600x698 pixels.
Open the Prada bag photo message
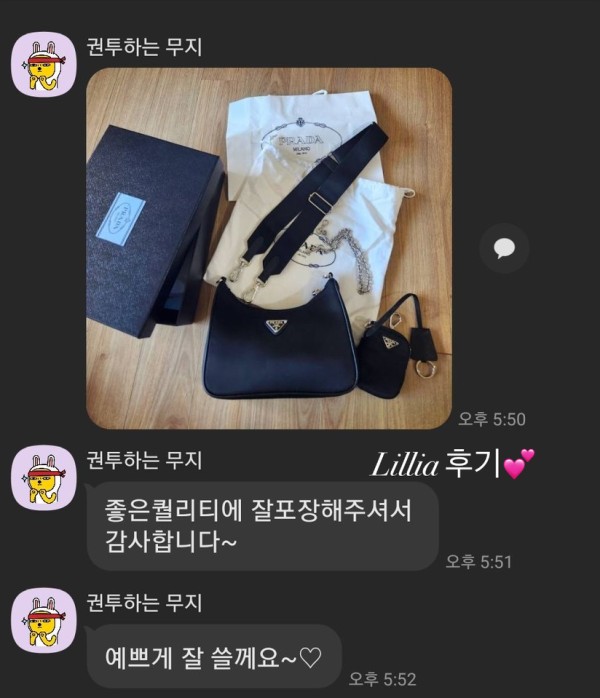tap(268, 248)
